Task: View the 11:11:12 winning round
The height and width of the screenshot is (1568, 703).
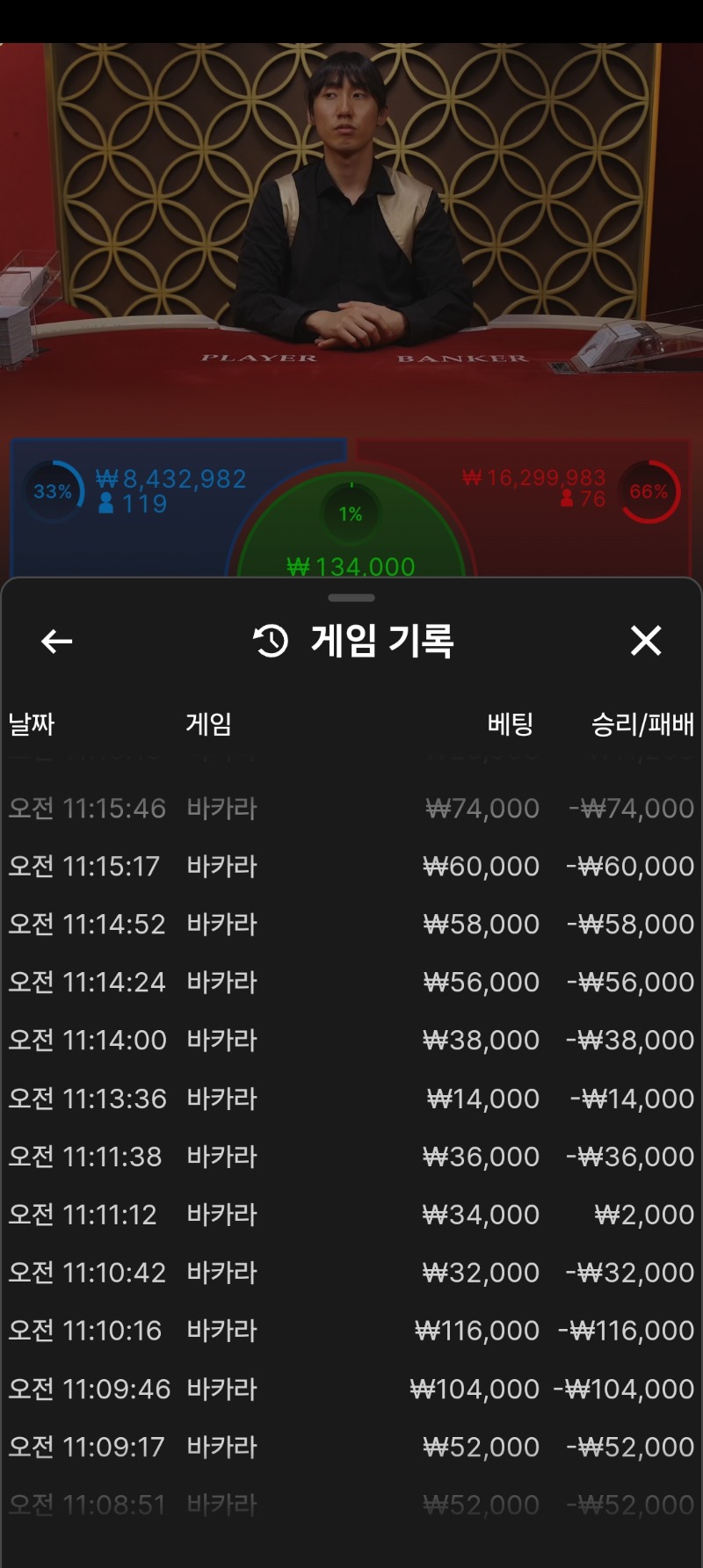Action: pyautogui.click(x=351, y=1215)
